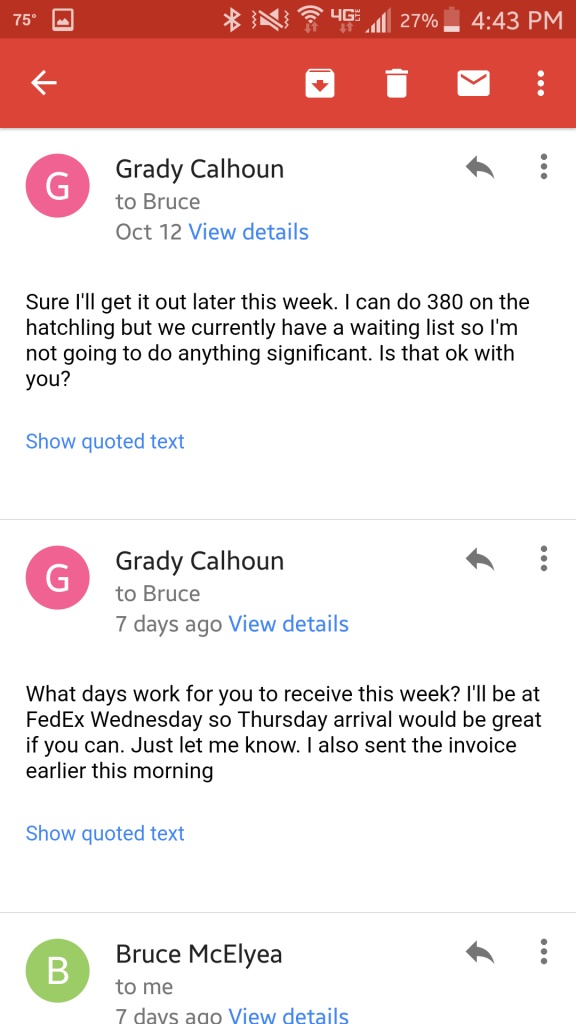
Task: Open more options for Bruce McElyea's message
Action: (x=543, y=952)
